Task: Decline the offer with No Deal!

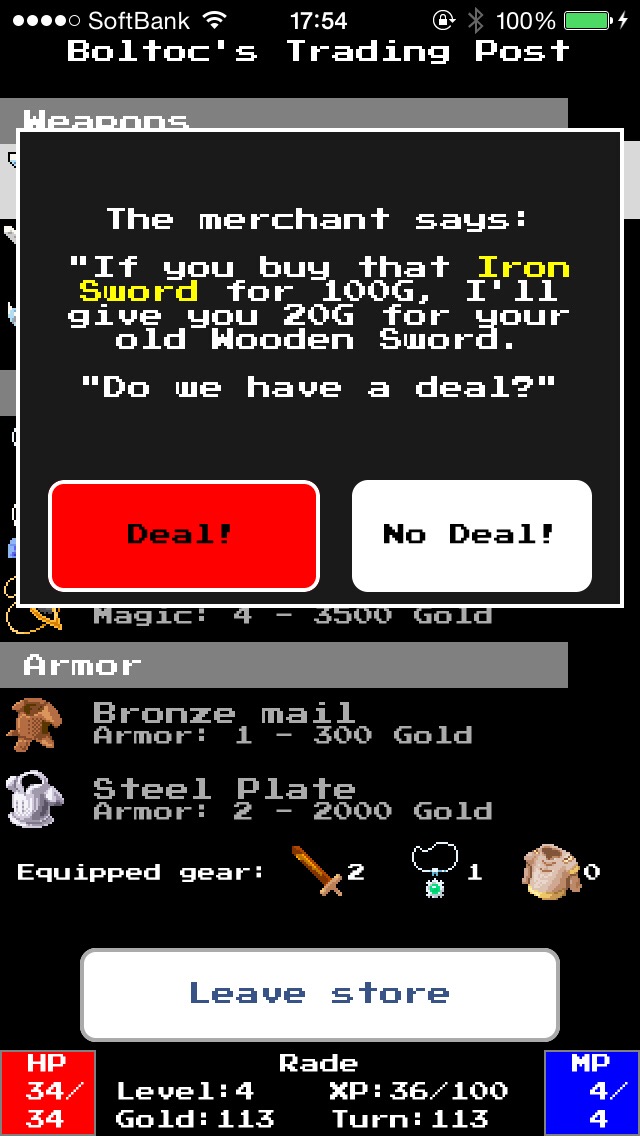Action: [x=472, y=535]
